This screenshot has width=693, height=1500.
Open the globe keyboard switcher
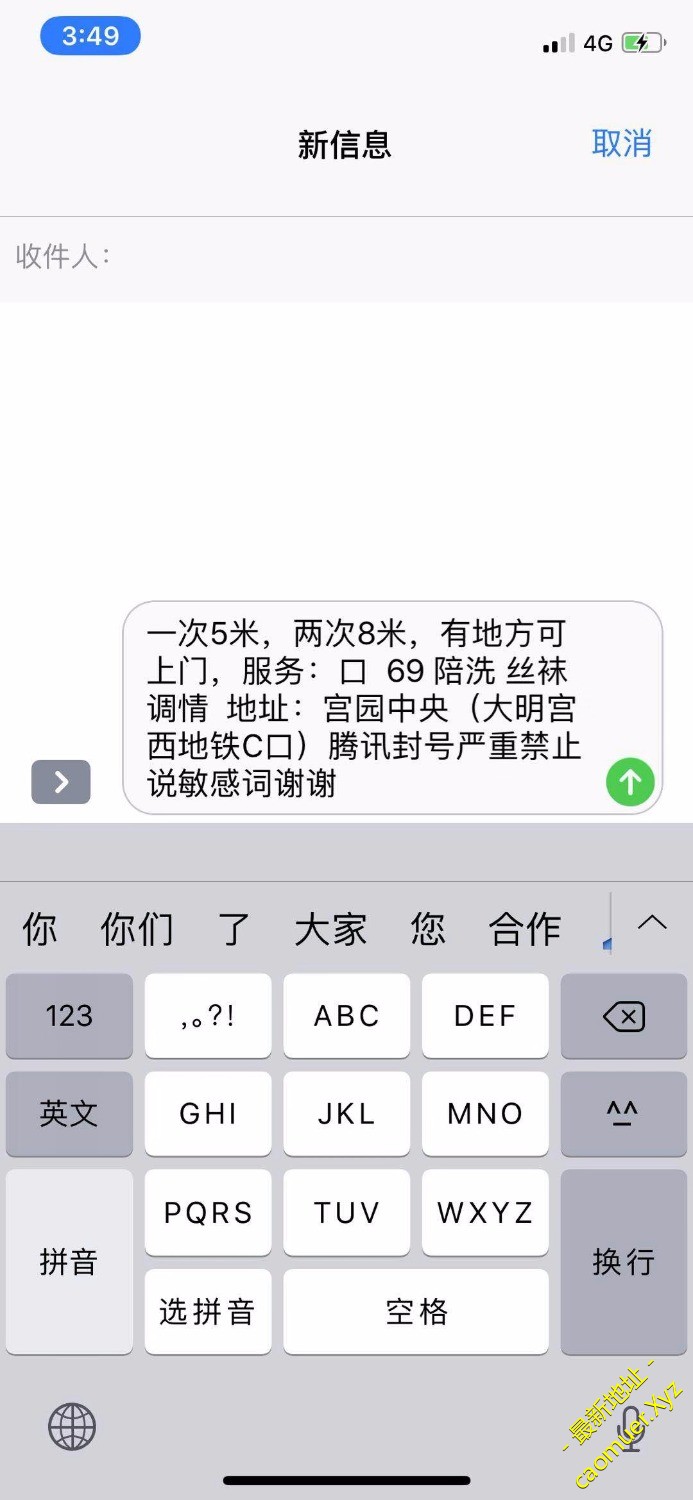[x=72, y=1426]
